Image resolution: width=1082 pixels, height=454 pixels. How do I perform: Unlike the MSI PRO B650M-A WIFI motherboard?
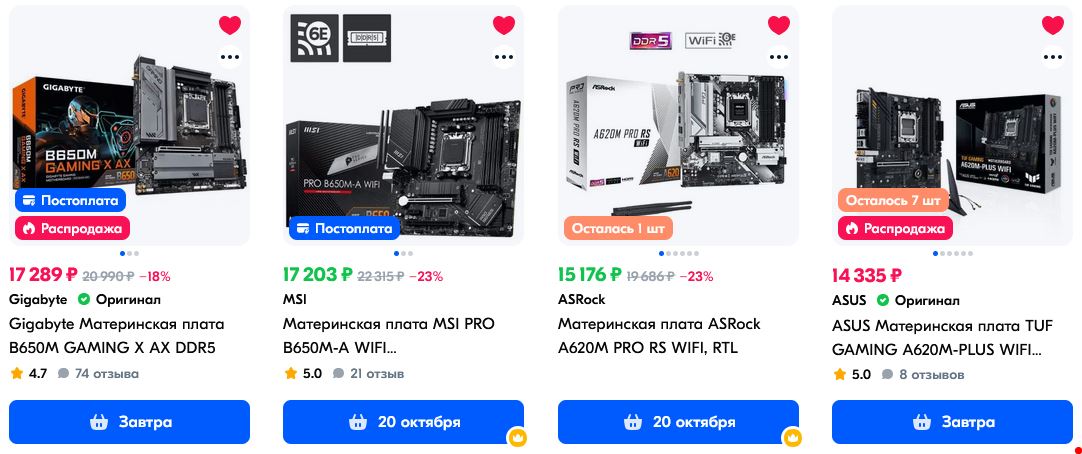[x=504, y=25]
